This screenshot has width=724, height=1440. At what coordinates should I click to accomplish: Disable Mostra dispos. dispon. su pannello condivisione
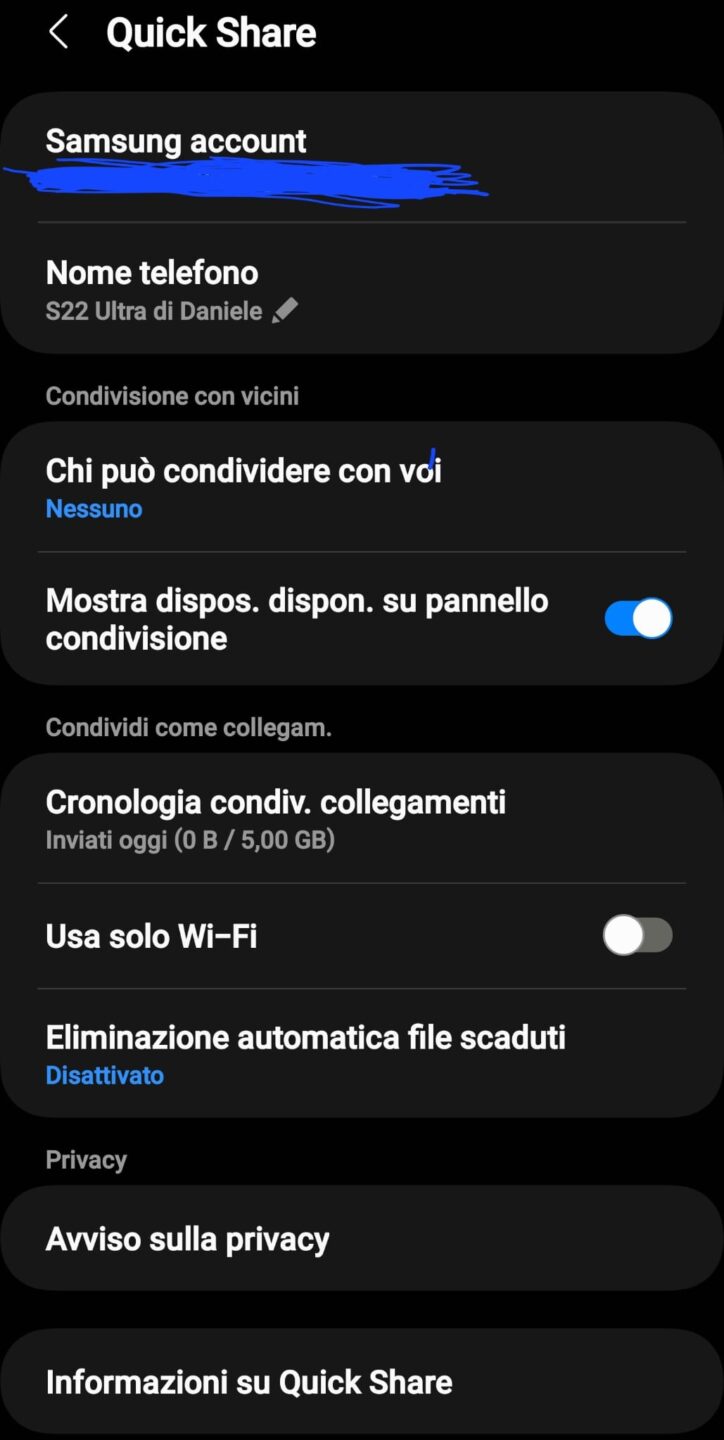click(638, 619)
